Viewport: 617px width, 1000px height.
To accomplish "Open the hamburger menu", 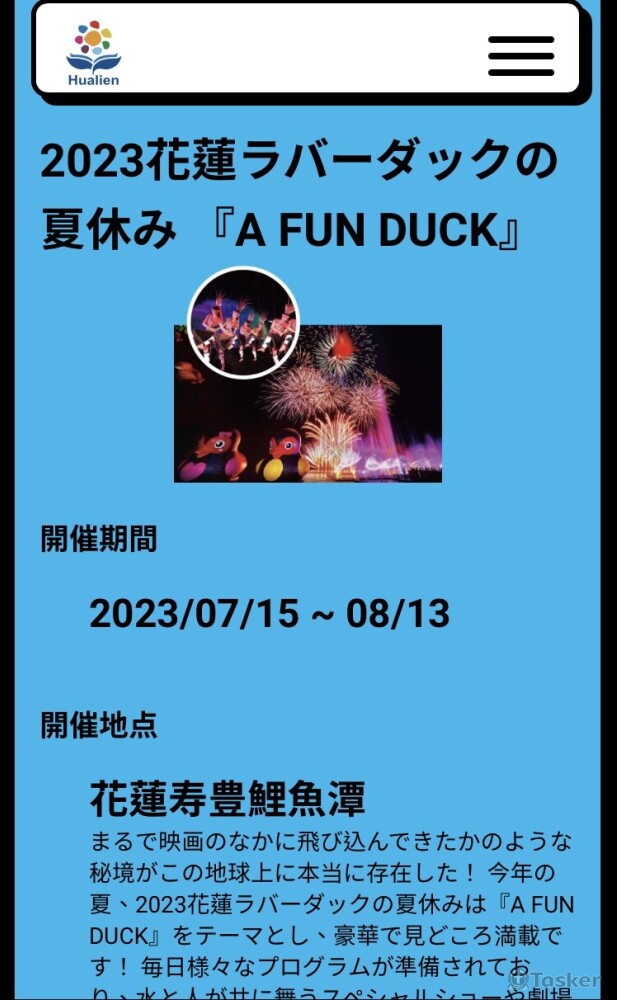I will click(521, 56).
